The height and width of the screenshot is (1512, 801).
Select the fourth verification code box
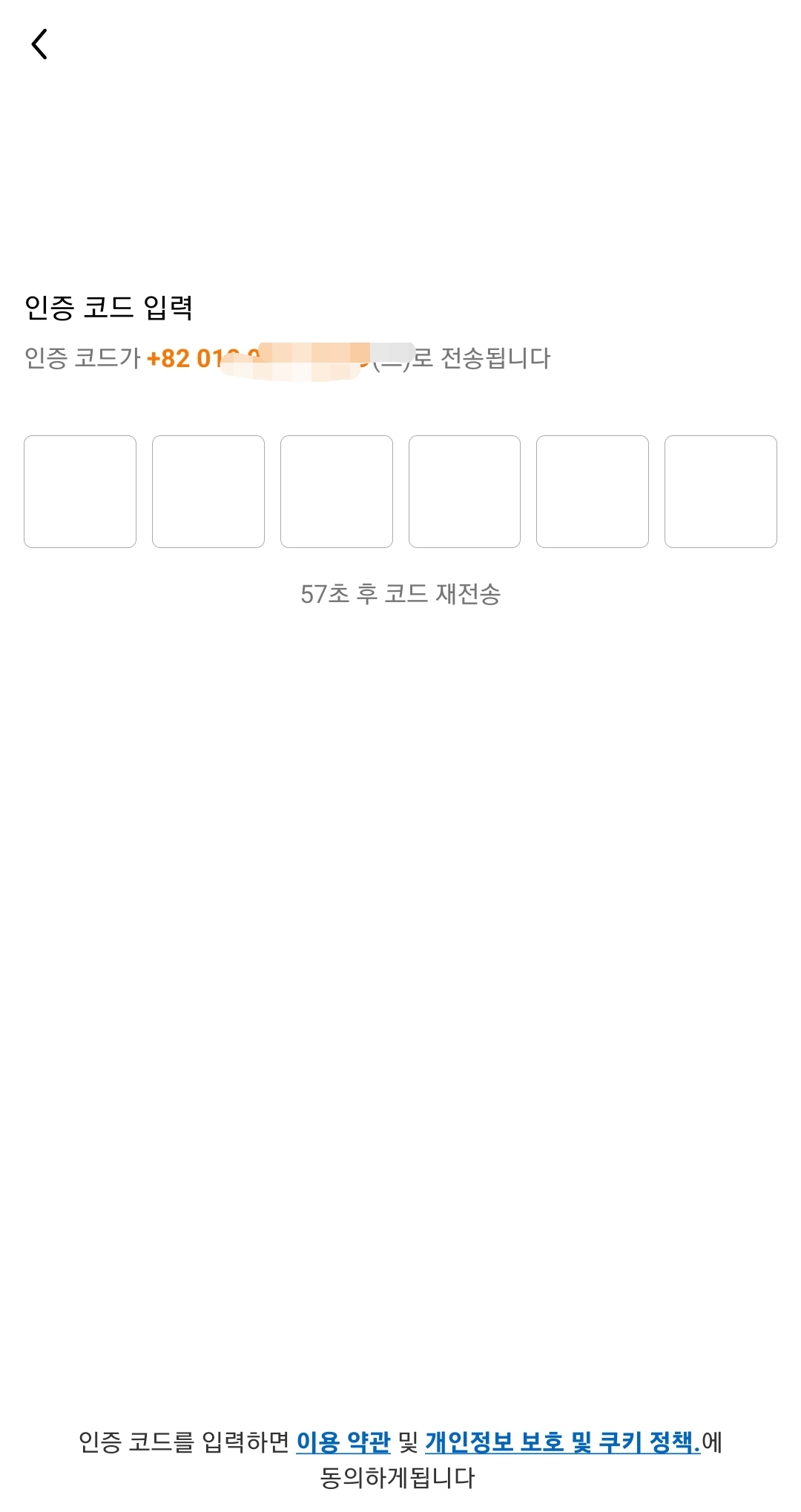coord(464,491)
